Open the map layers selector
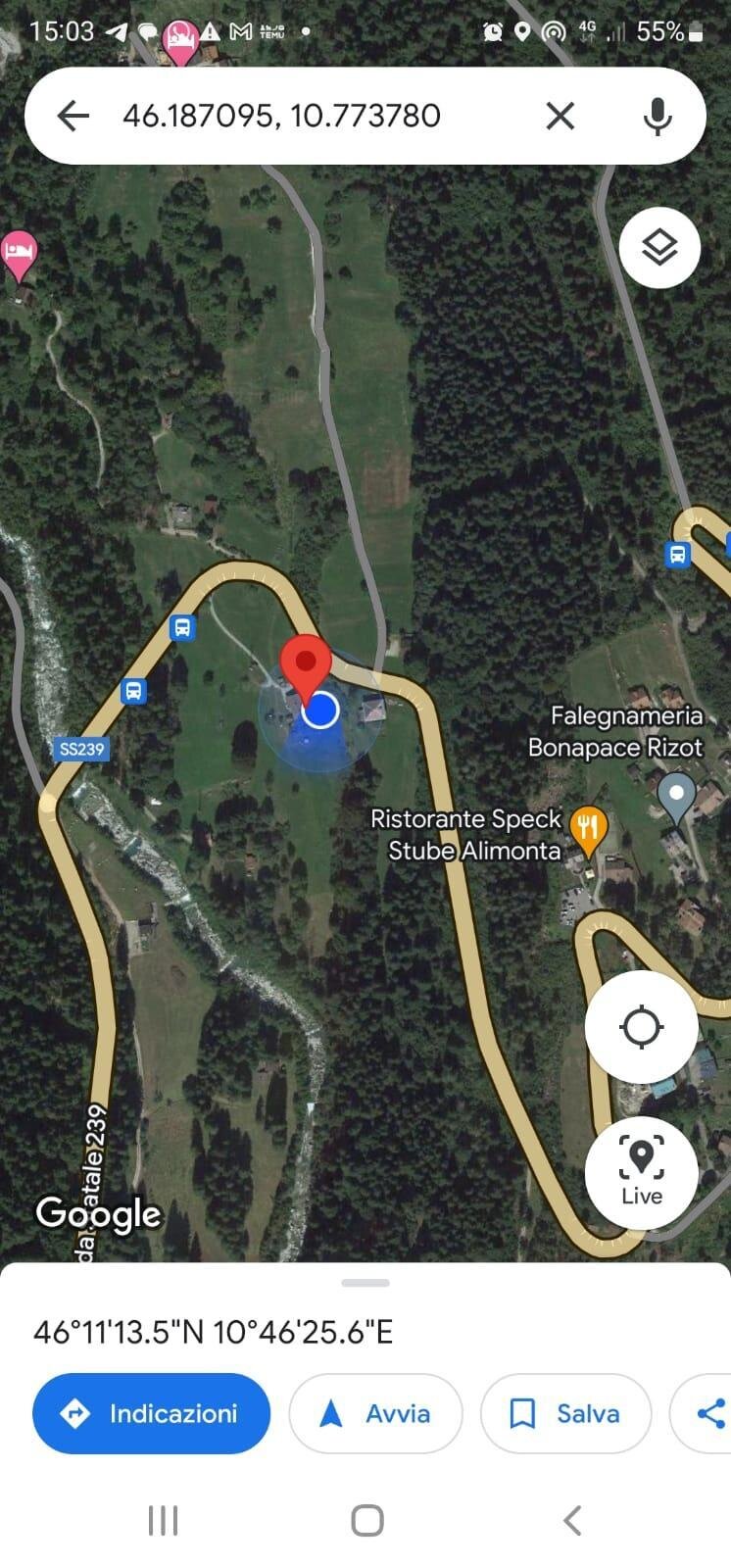 click(x=659, y=247)
